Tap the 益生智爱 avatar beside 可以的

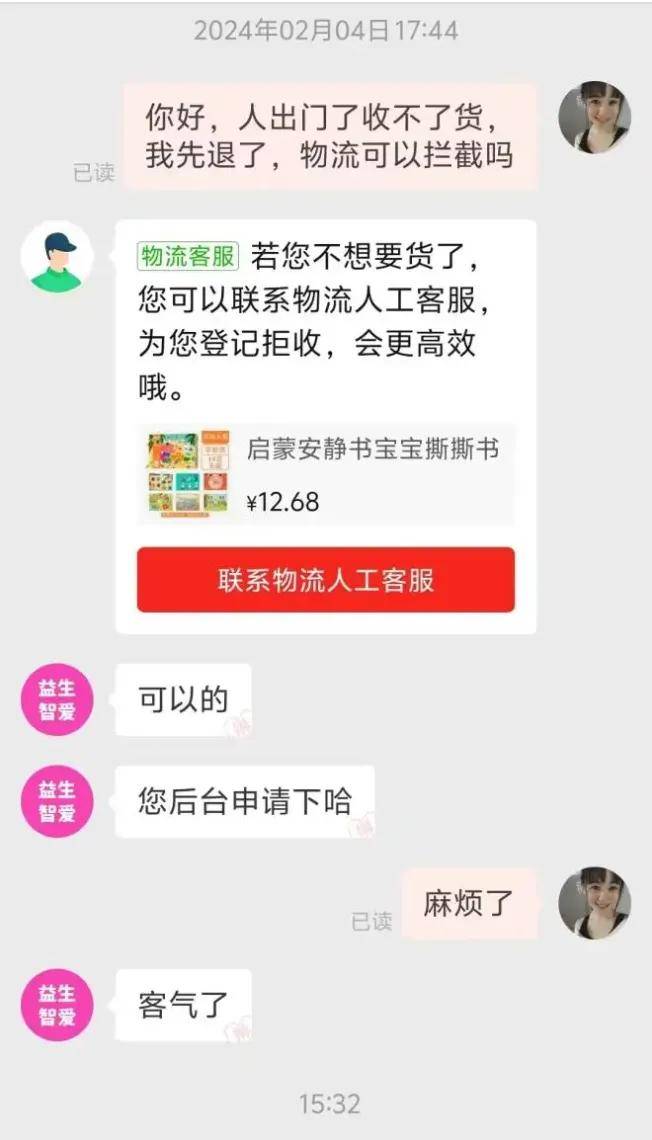tap(57, 699)
